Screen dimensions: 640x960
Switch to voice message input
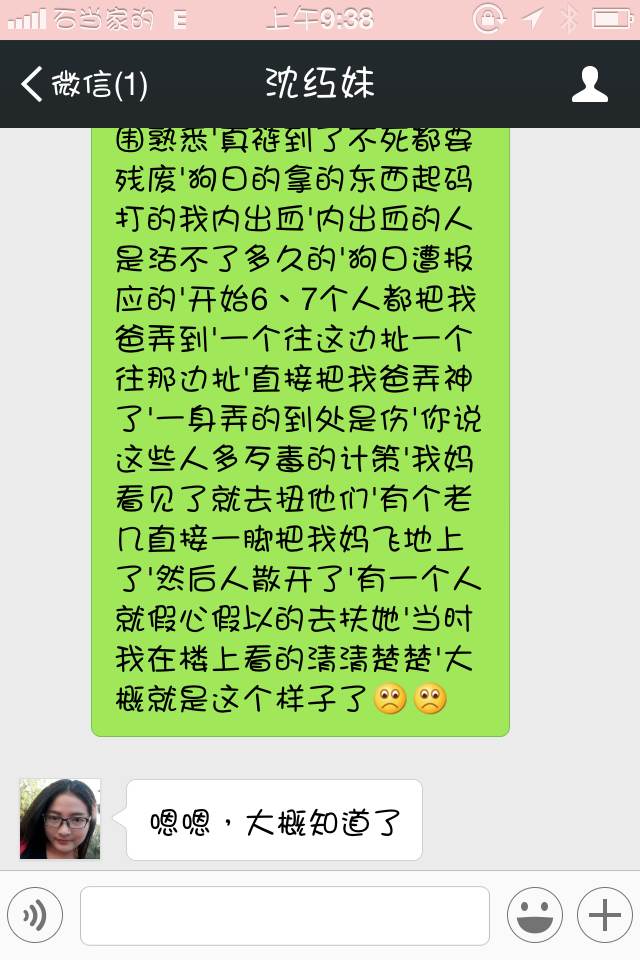(x=35, y=915)
